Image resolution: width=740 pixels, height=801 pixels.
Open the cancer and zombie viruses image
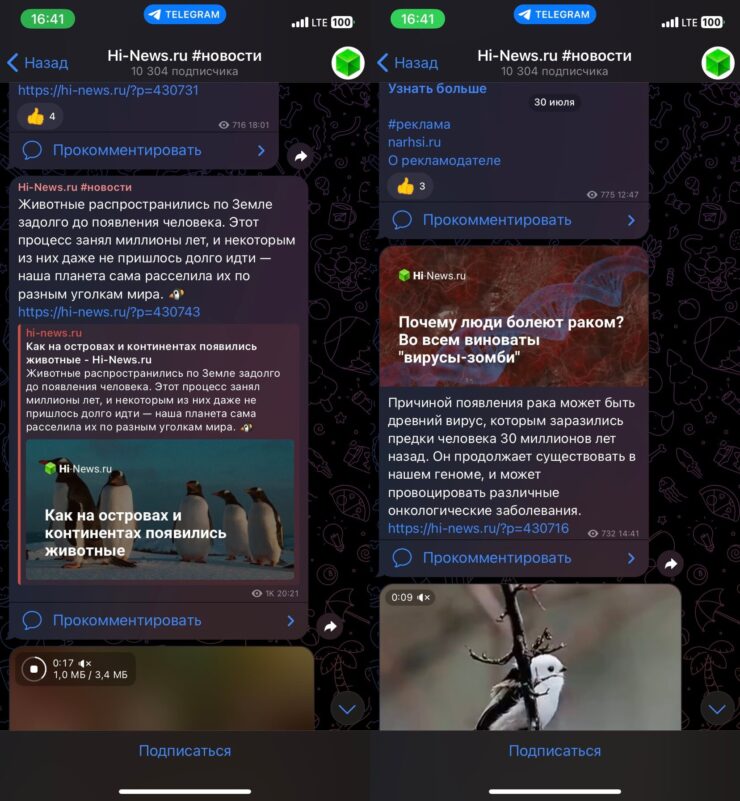[x=514, y=316]
